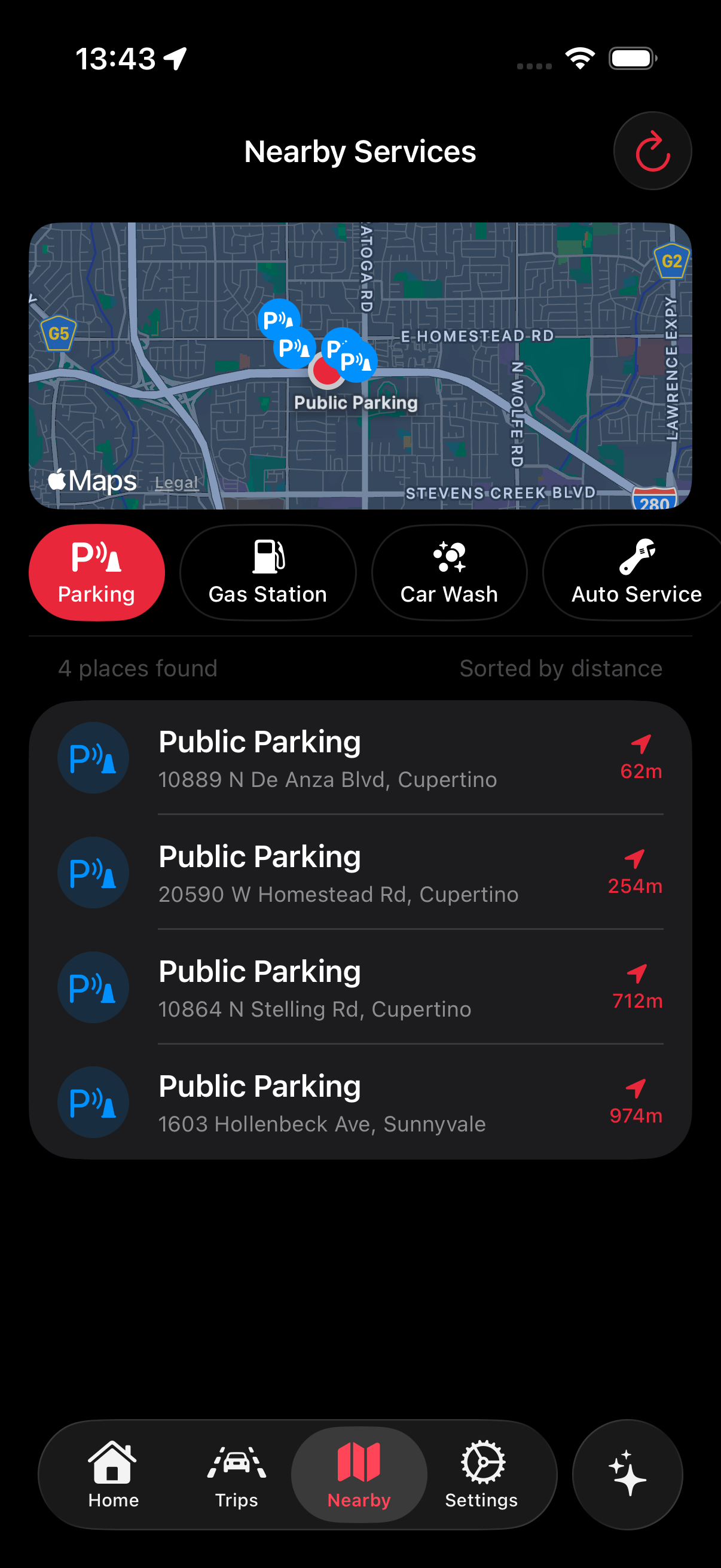Enable the Gas Station filter
Screen dimensions: 721x1568
pyautogui.click(x=268, y=571)
